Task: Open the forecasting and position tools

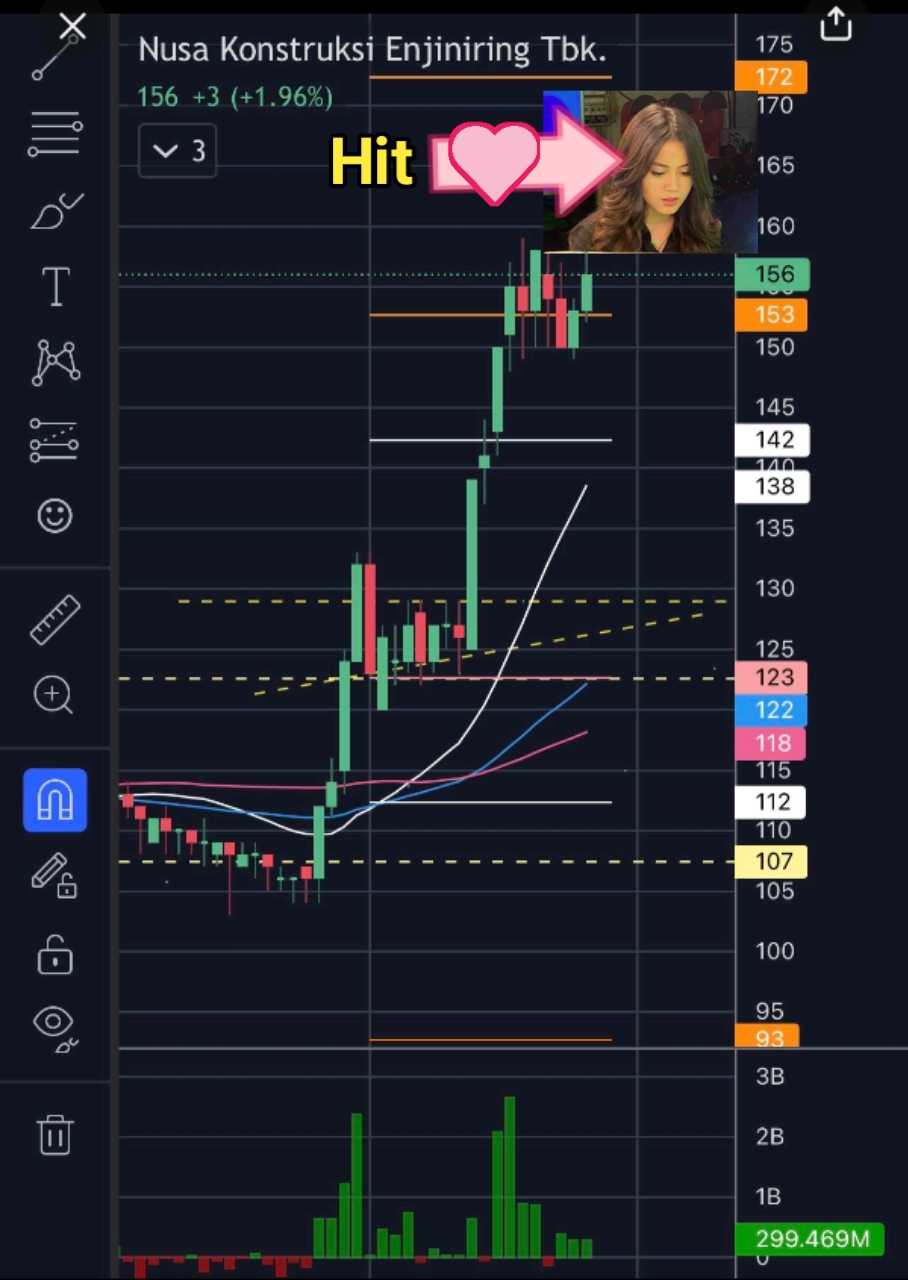Action: point(54,440)
